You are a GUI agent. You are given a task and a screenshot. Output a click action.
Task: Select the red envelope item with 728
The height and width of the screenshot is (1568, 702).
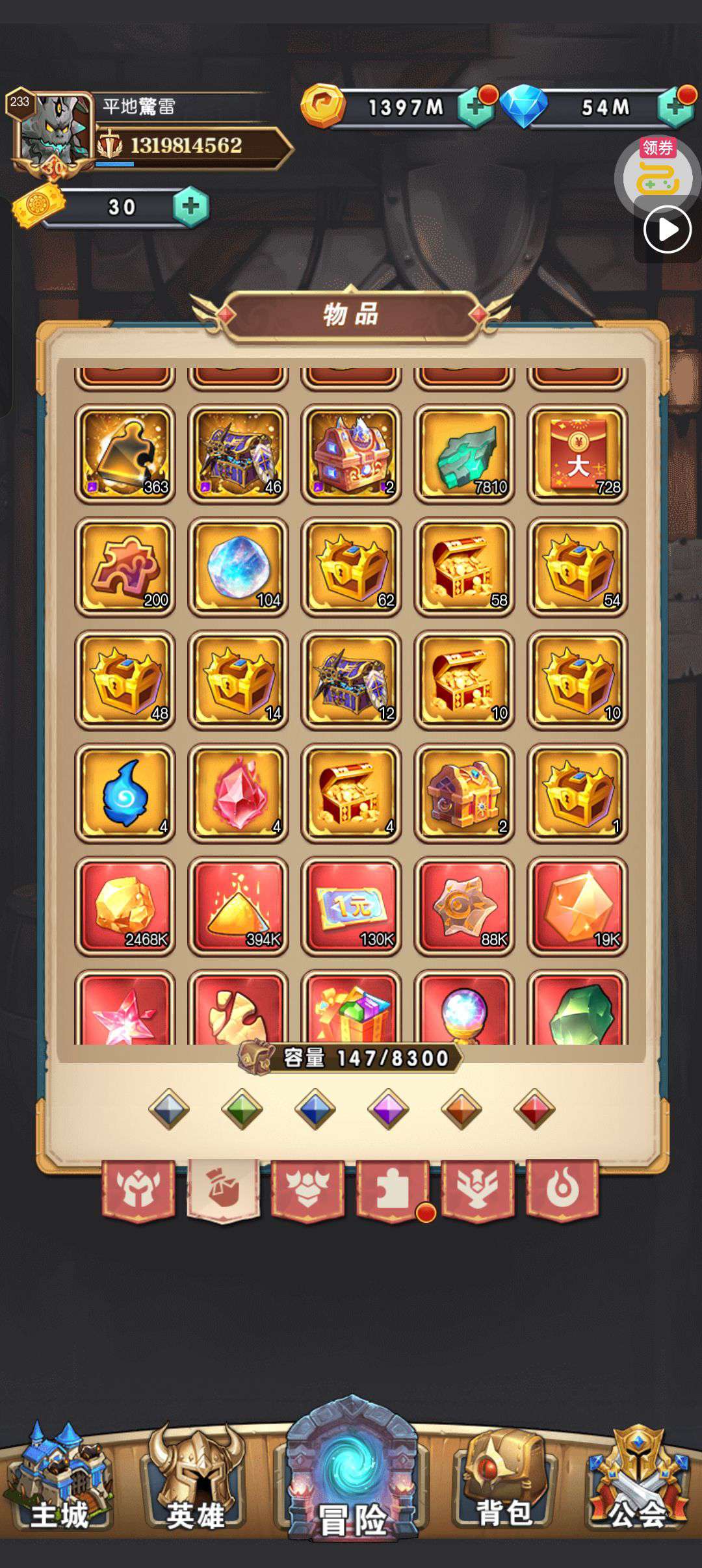[x=577, y=454]
